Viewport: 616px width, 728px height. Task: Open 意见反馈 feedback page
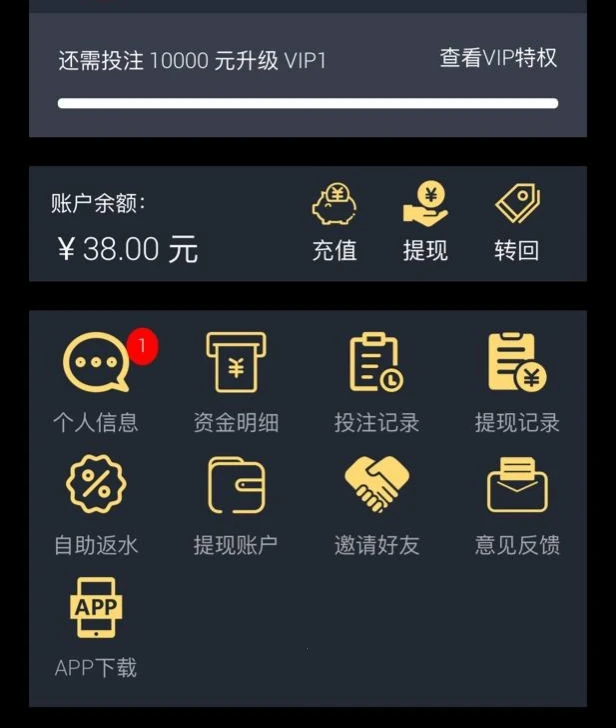coord(517,505)
